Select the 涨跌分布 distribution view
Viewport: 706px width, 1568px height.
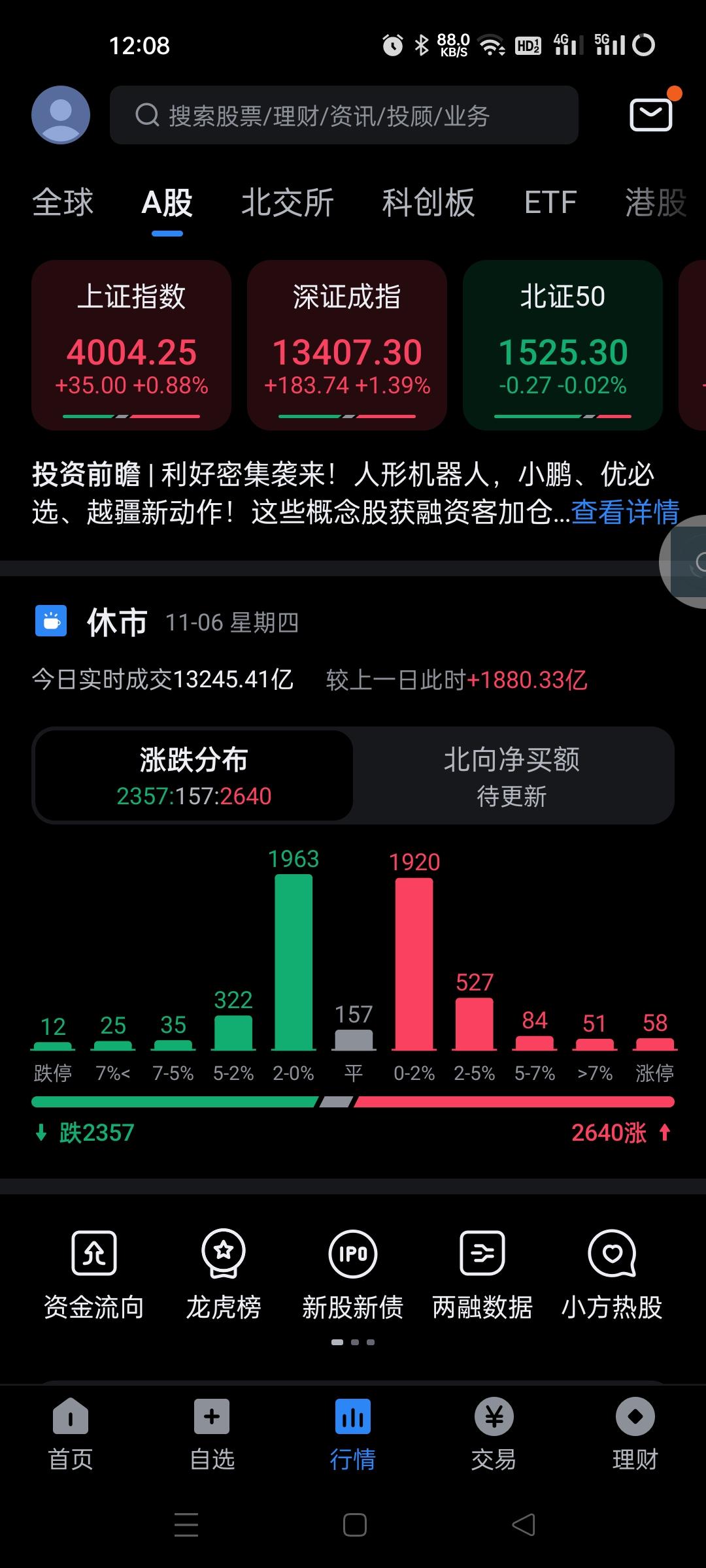point(193,775)
